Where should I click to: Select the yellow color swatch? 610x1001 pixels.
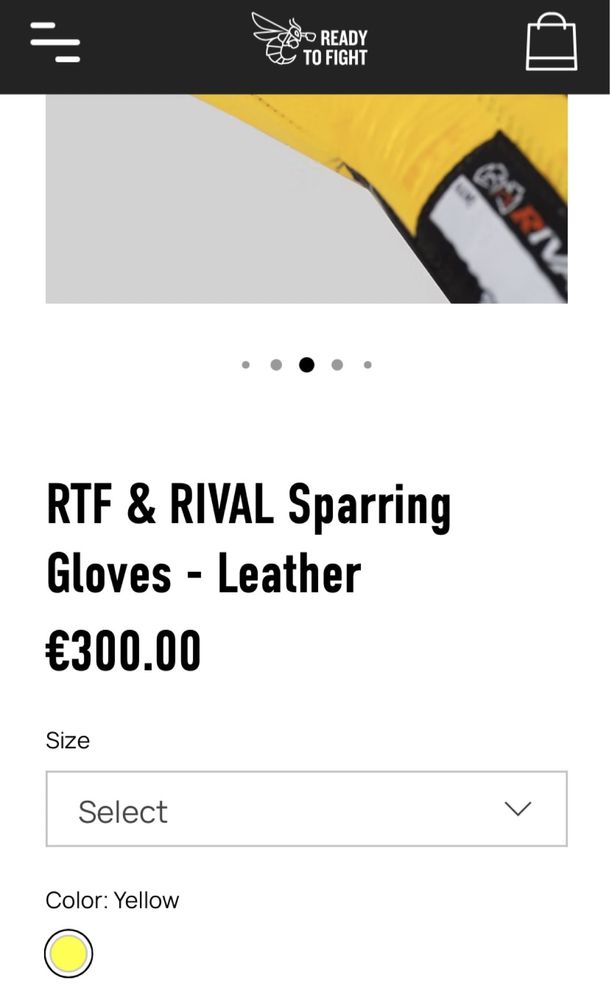coord(69,953)
